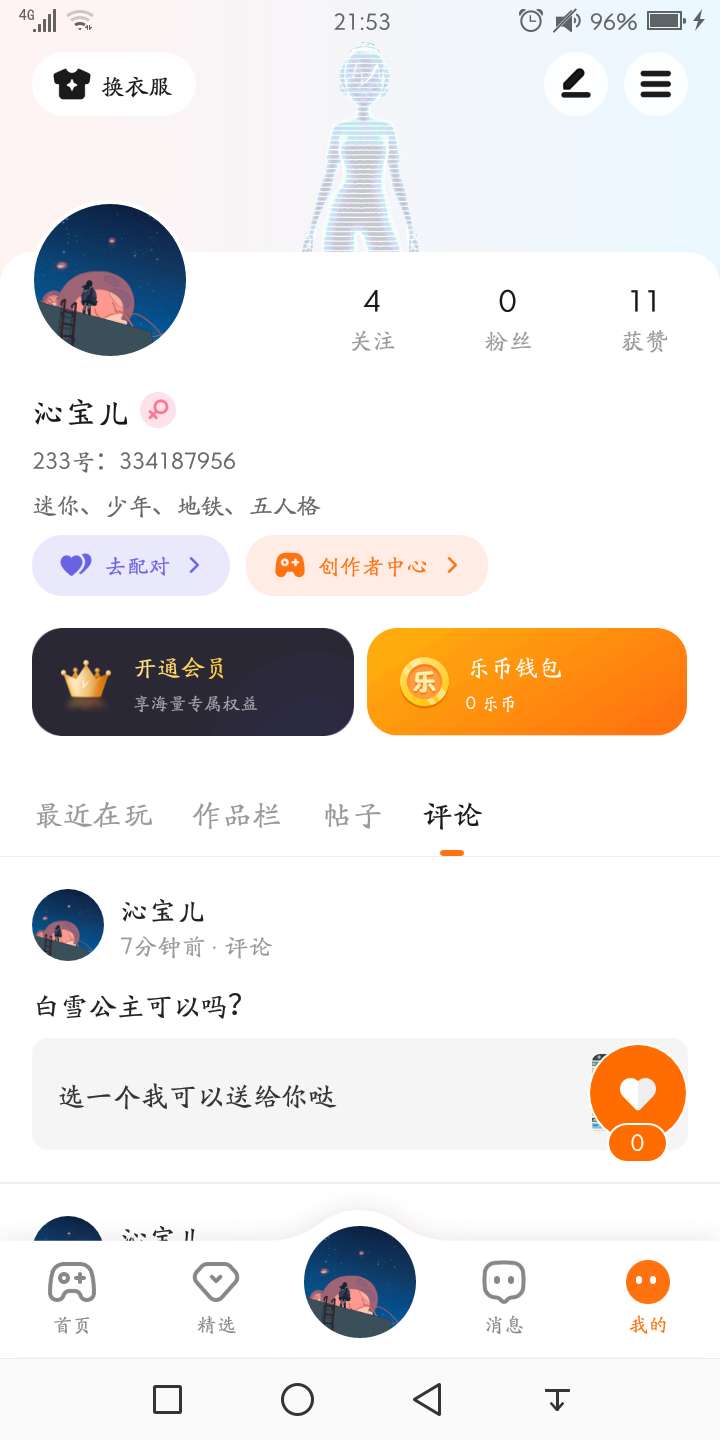Open the large profile avatar
This screenshot has height=1440, width=720.
tap(110, 280)
